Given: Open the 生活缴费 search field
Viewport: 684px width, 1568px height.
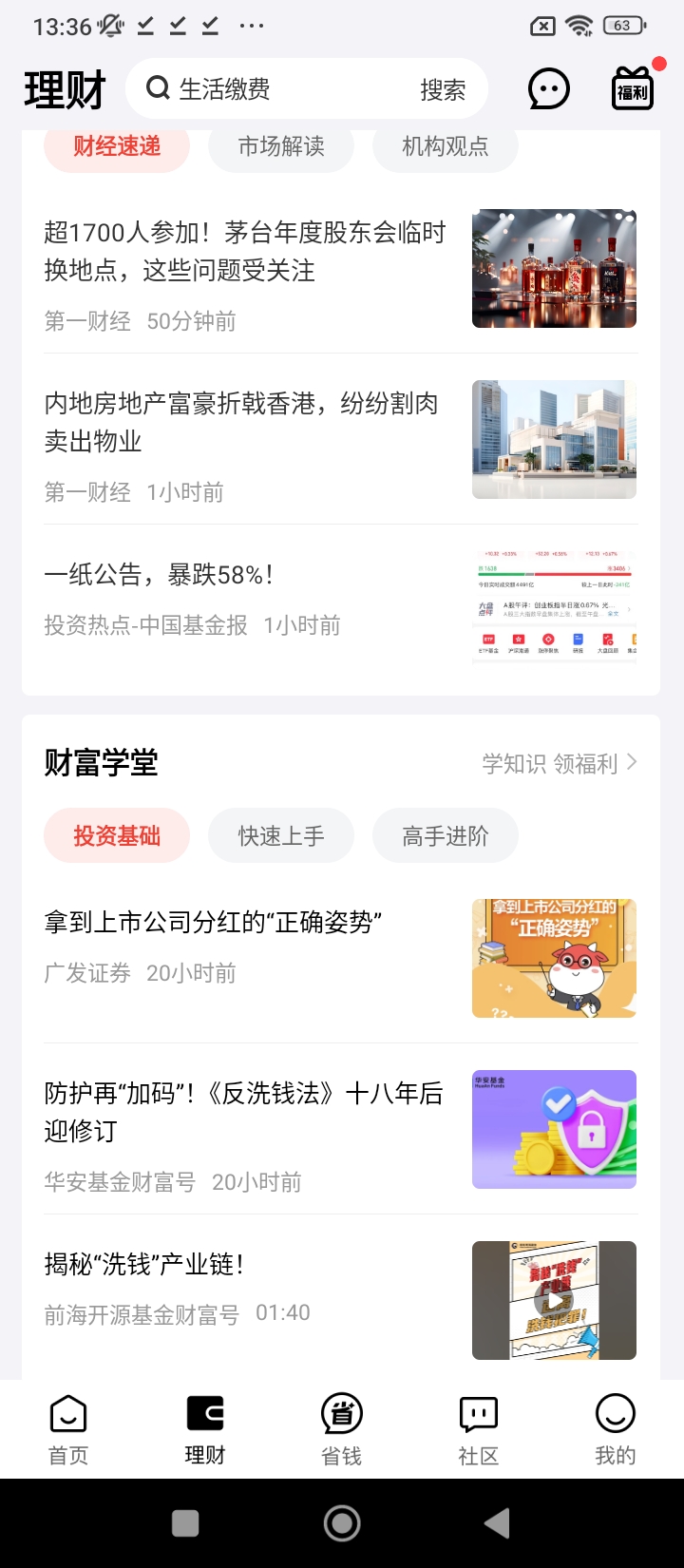Looking at the screenshot, I should click(x=275, y=89).
